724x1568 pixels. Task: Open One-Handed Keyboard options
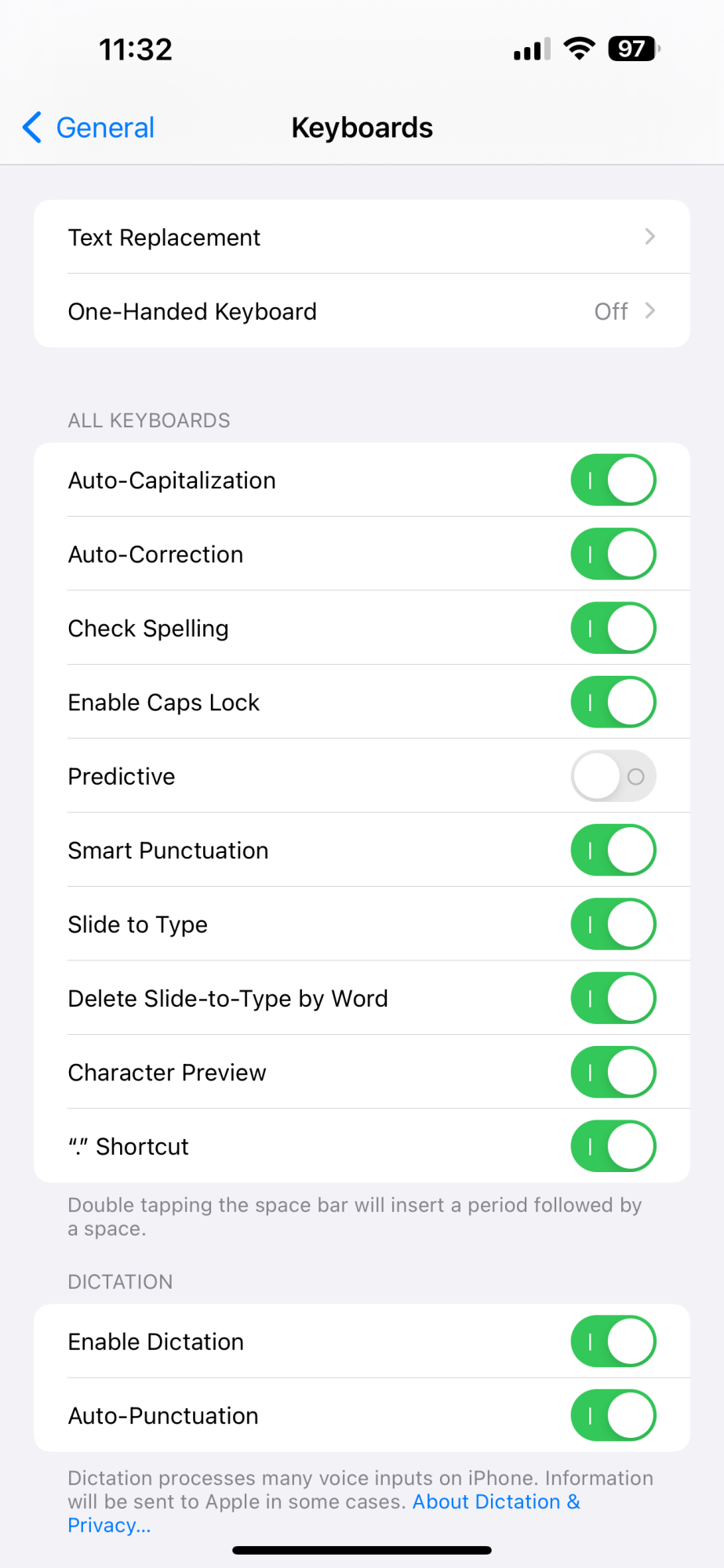[x=362, y=311]
